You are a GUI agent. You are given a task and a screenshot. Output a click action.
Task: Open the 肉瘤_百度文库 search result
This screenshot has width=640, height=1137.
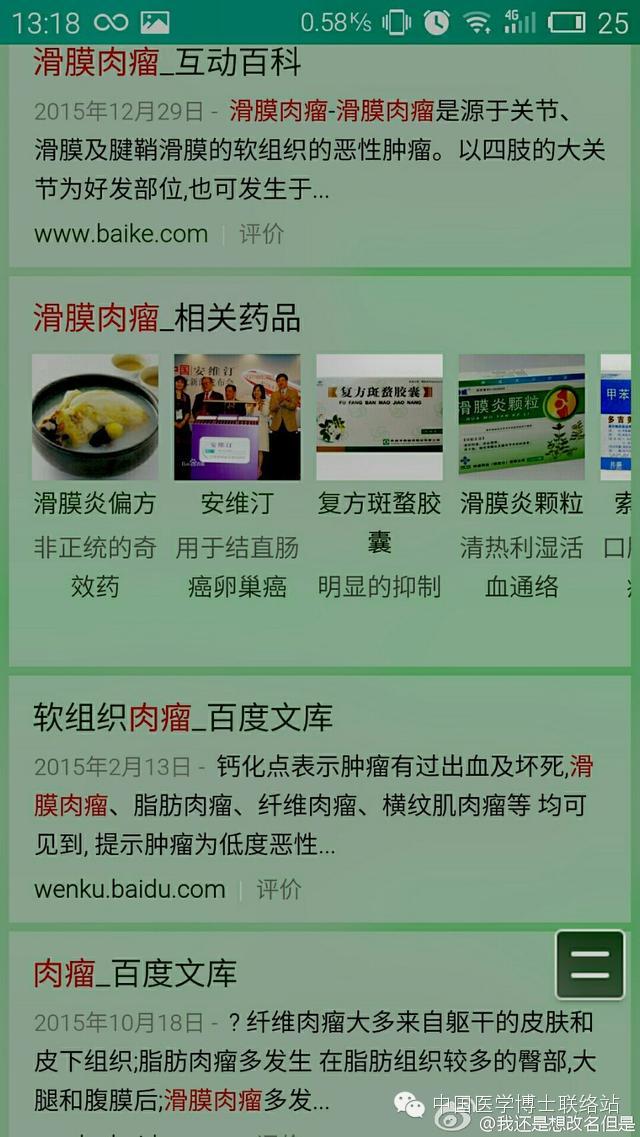[x=135, y=973]
